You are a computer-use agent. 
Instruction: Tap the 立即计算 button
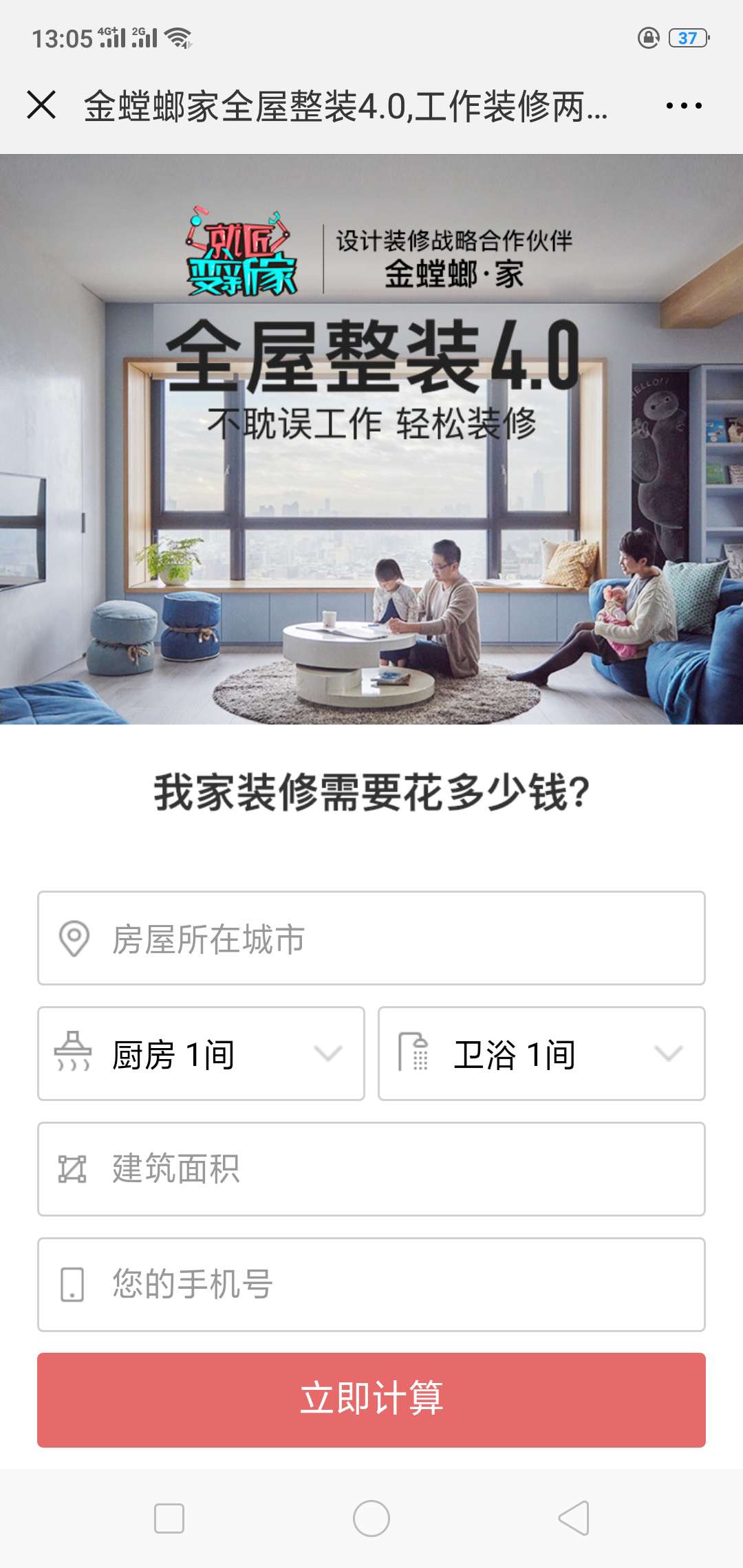coord(371,1400)
